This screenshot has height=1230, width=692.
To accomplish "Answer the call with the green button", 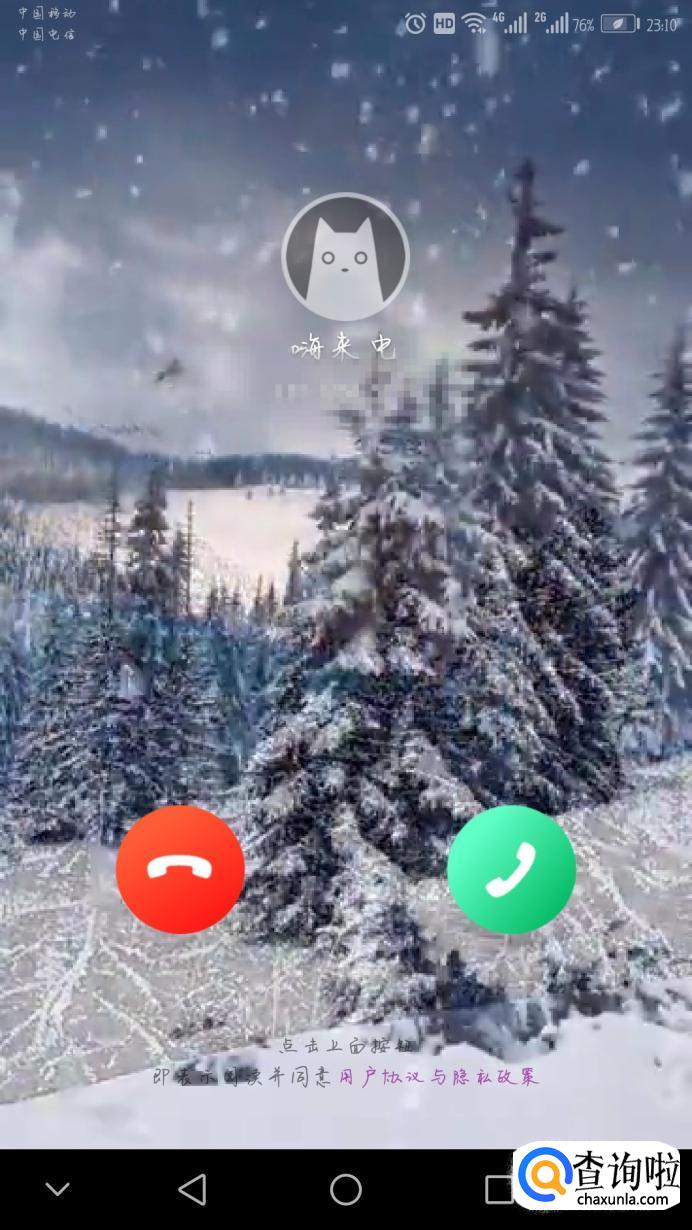I will point(511,869).
